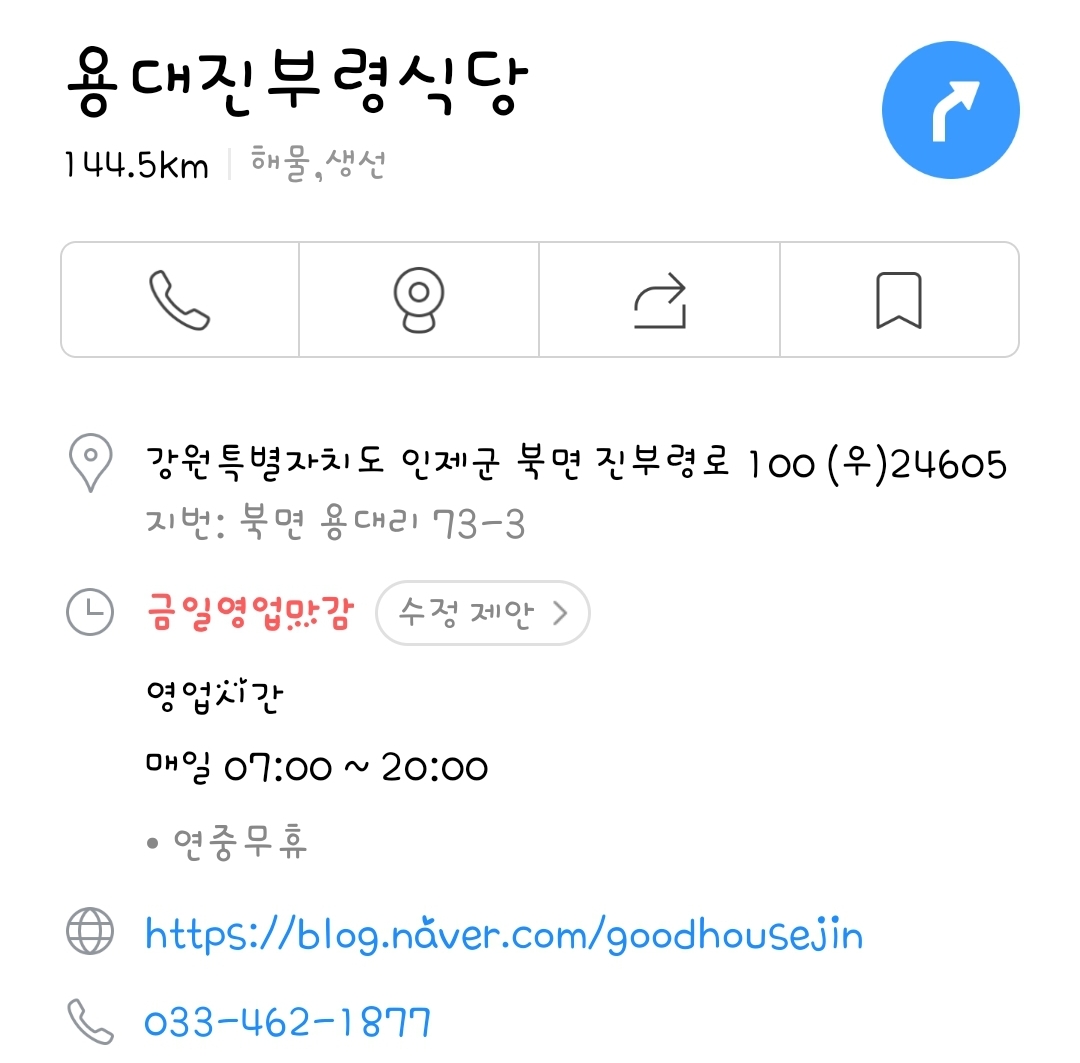Share this place
Viewport: 1080px width, 1063px height.
(660, 300)
